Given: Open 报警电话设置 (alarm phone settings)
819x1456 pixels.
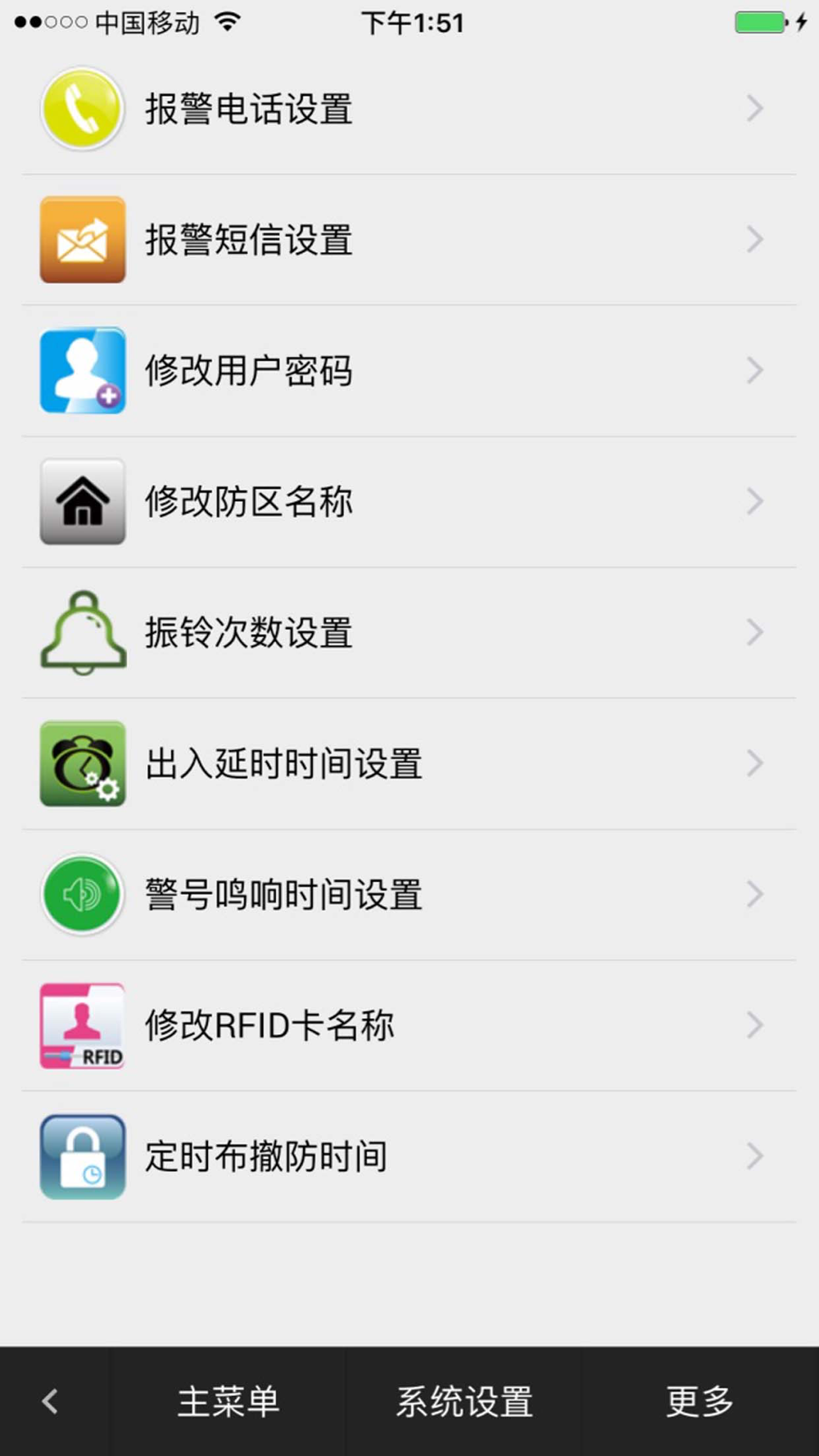Looking at the screenshot, I should pos(409,109).
